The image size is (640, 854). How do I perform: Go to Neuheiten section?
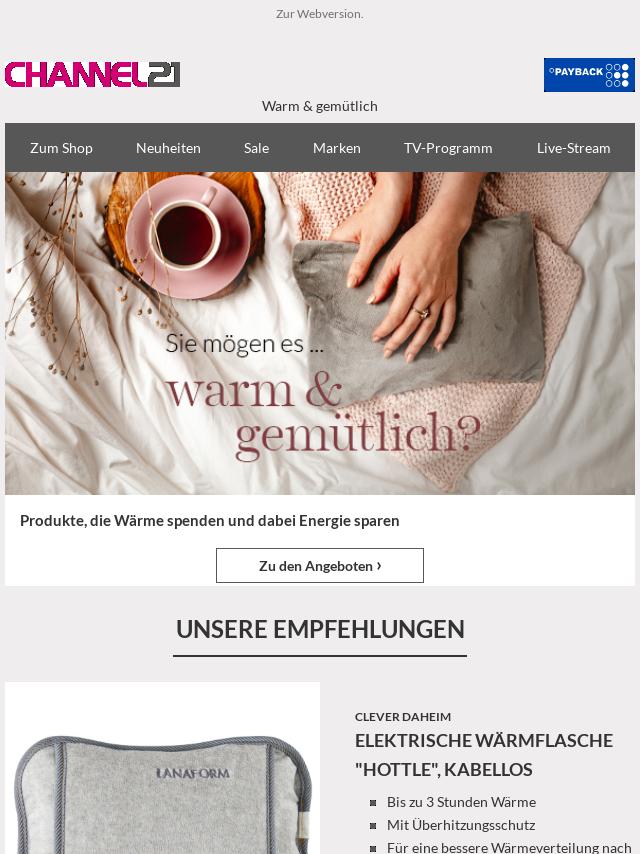click(x=168, y=148)
